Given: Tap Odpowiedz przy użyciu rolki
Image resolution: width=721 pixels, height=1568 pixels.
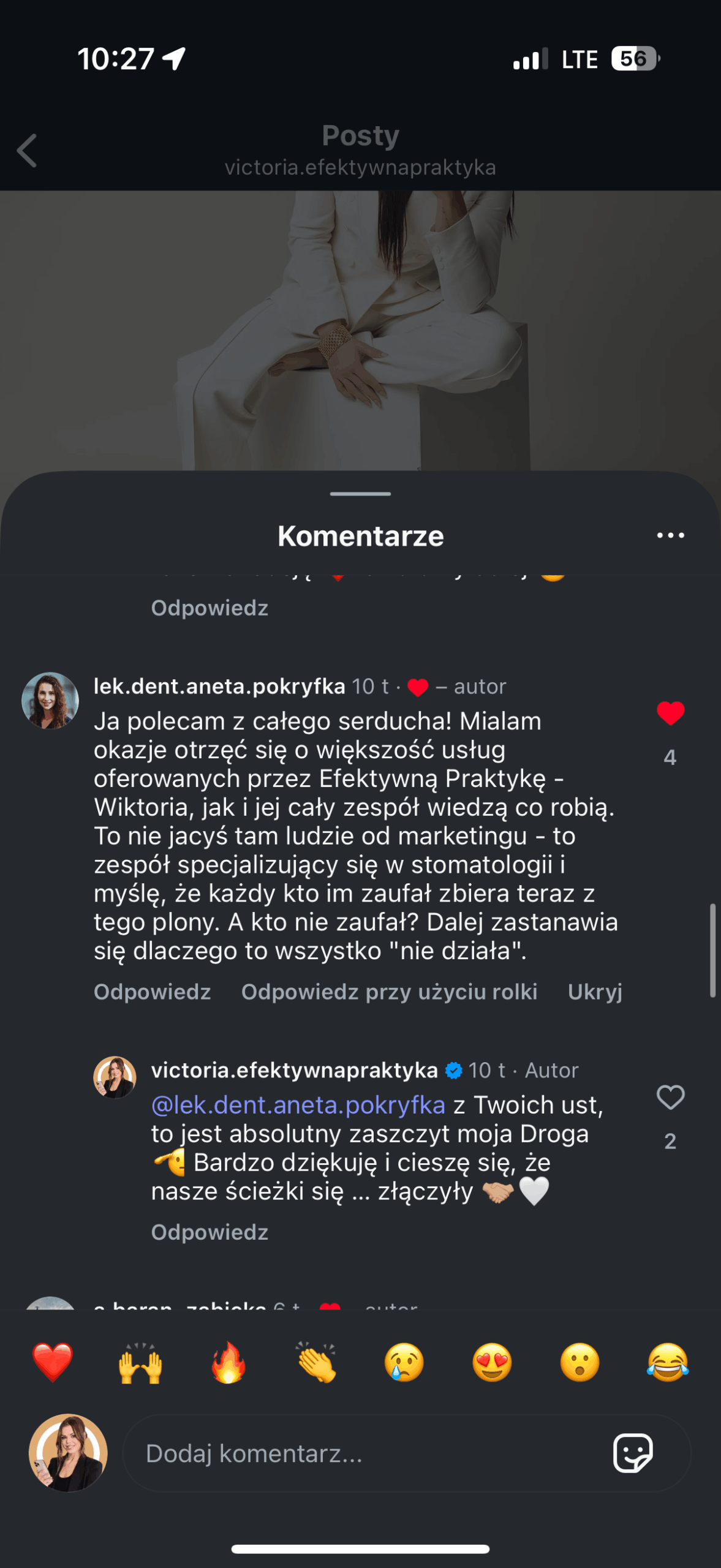Looking at the screenshot, I should [389, 992].
